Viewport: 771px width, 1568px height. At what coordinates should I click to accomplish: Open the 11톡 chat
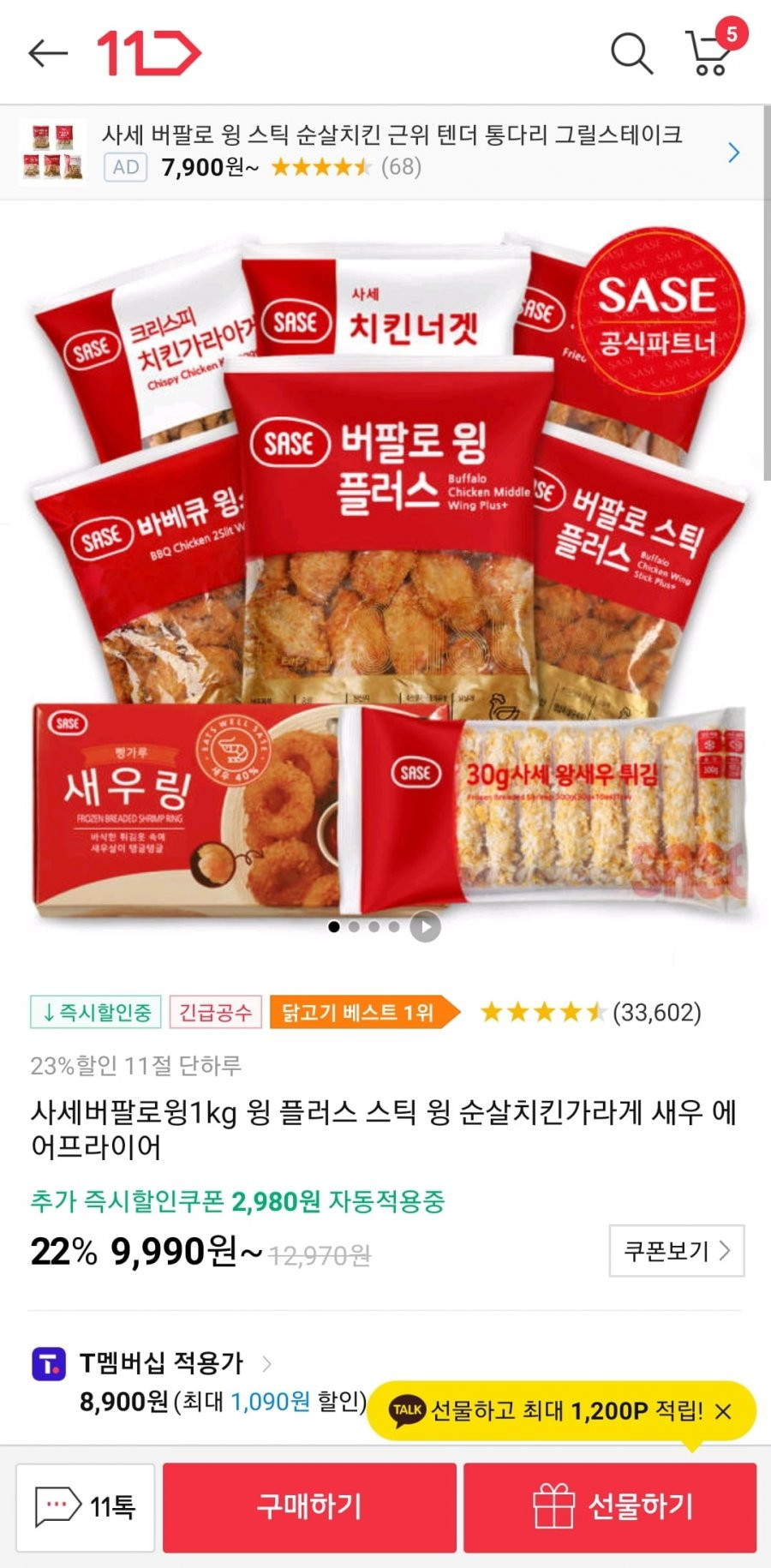(86, 1507)
